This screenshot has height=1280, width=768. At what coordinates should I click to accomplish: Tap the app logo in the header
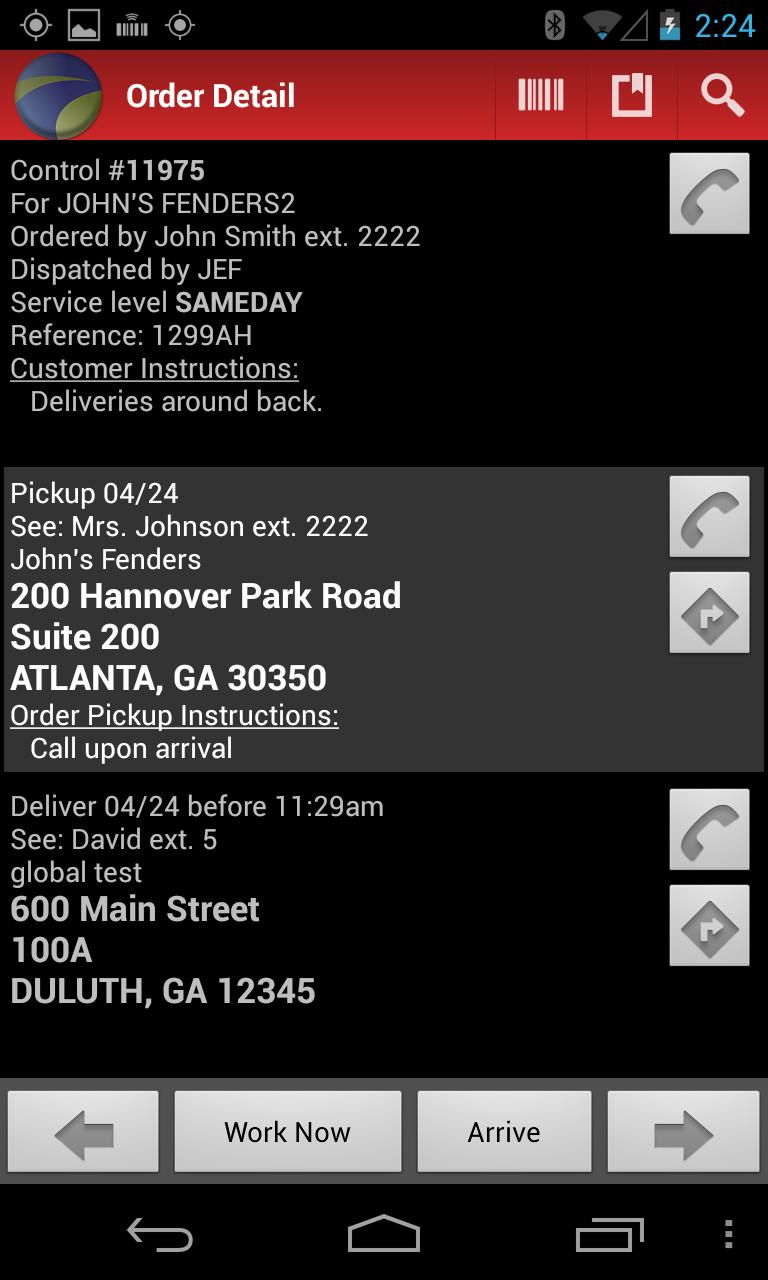[x=59, y=96]
